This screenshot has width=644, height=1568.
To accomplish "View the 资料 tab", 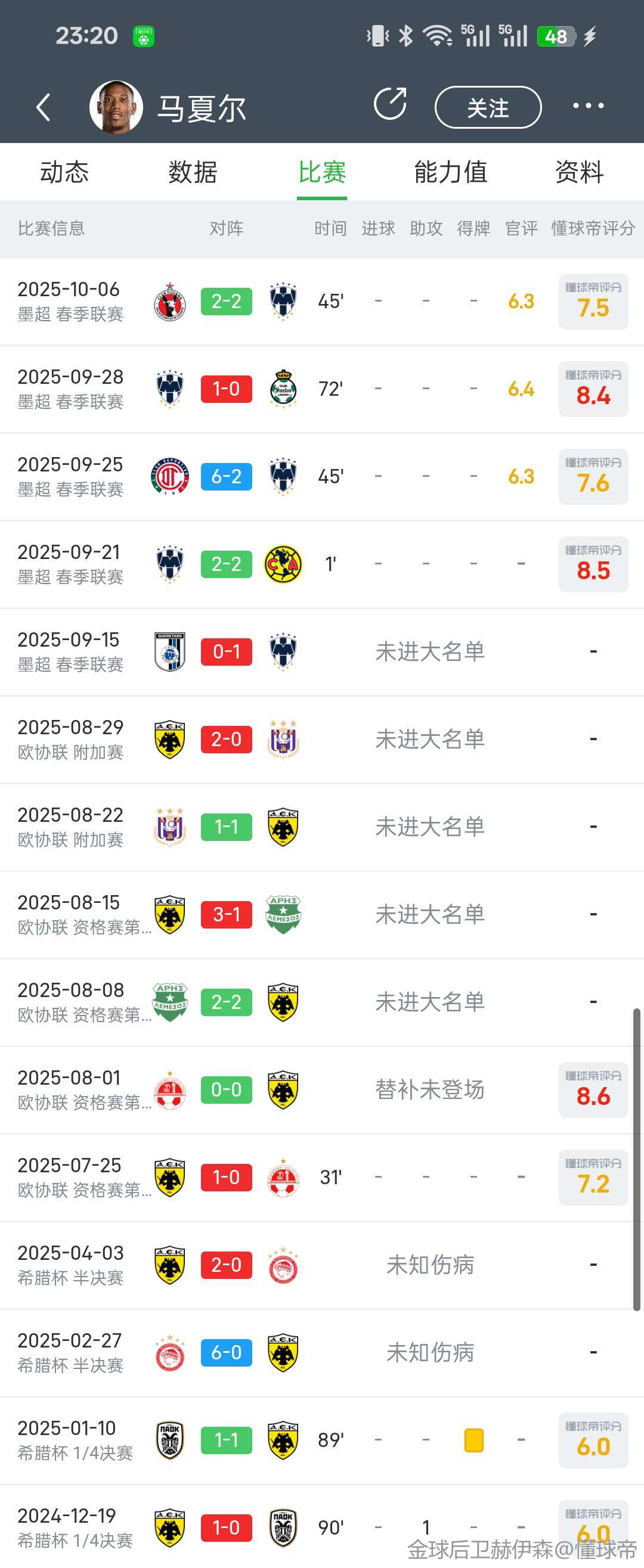I will (x=579, y=172).
